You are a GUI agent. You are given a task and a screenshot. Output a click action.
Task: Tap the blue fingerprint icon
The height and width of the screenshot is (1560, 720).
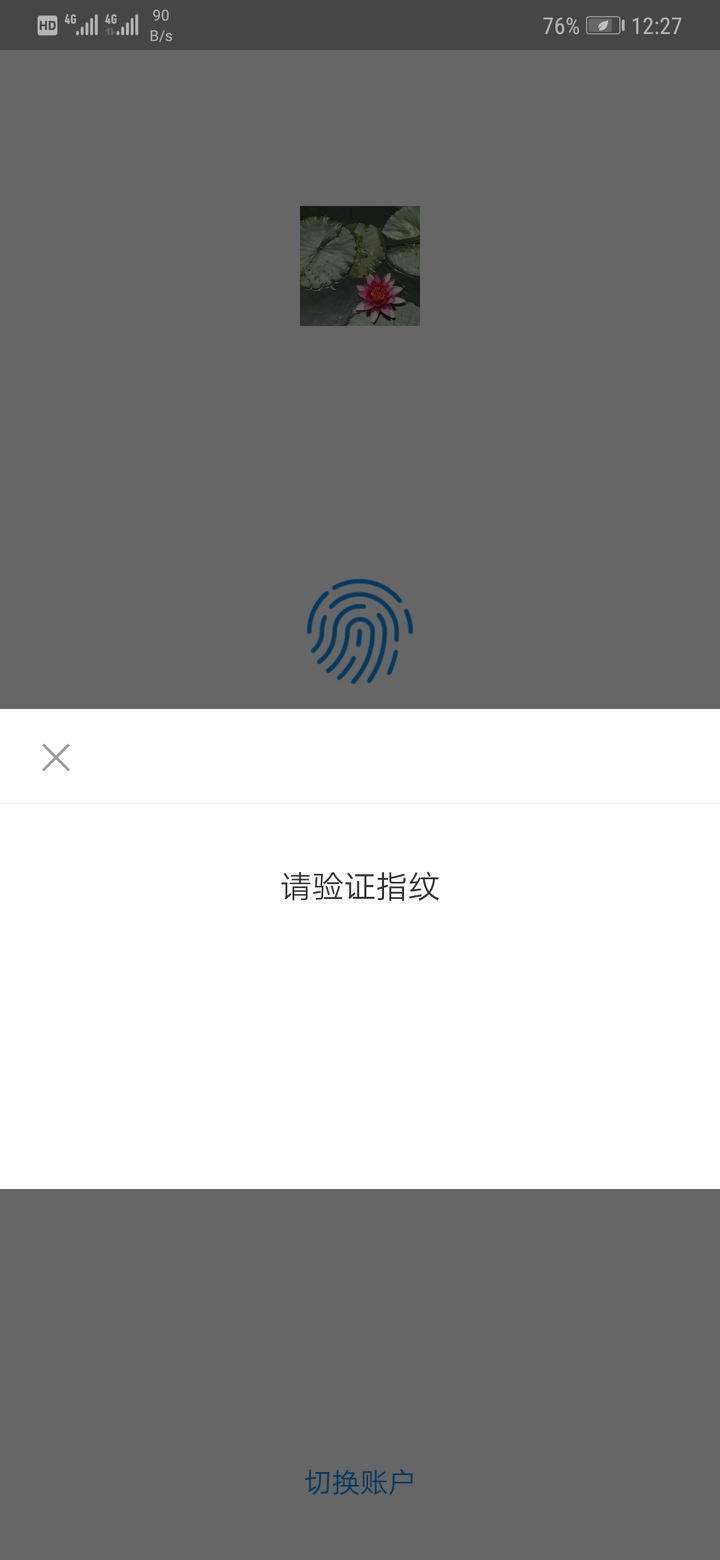pos(360,632)
